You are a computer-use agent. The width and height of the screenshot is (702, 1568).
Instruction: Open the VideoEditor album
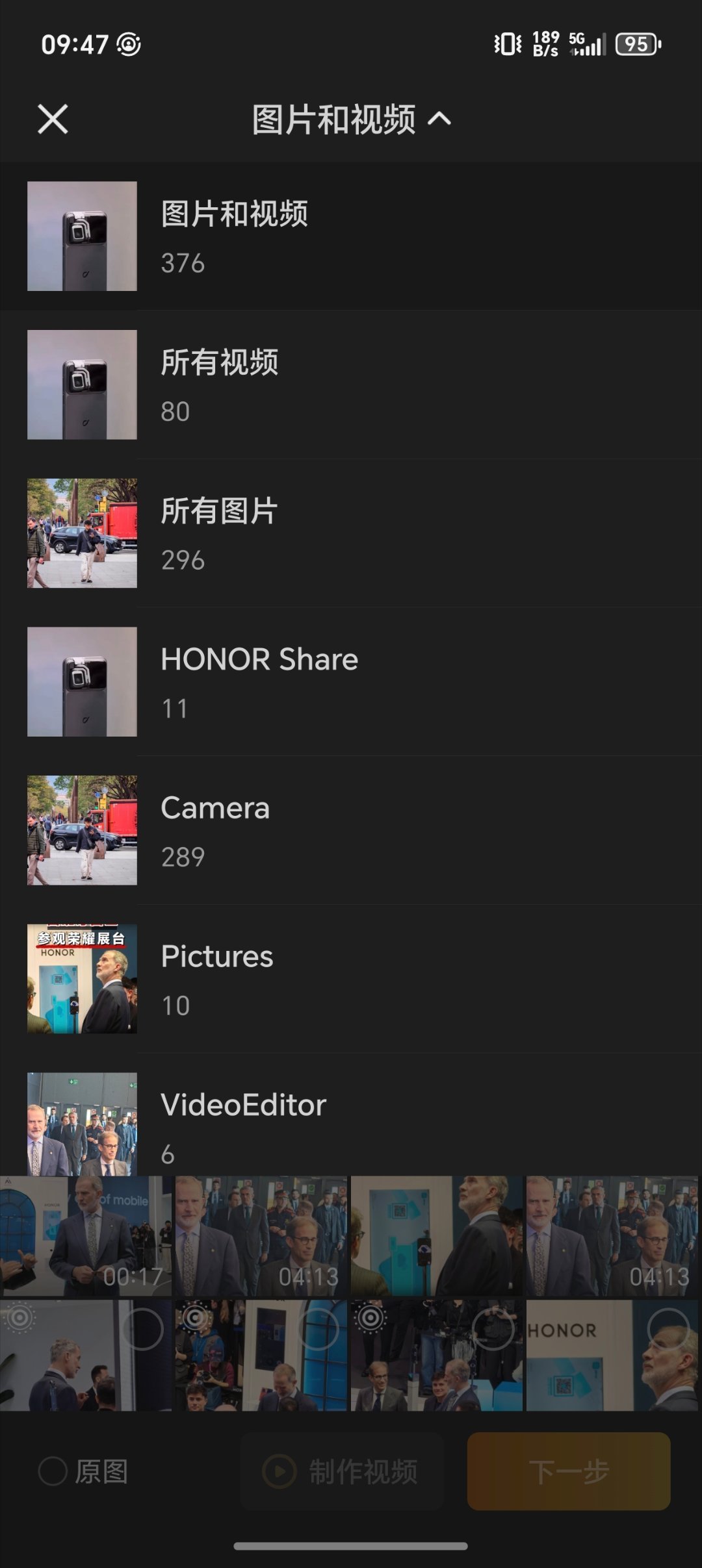[x=351, y=1124]
